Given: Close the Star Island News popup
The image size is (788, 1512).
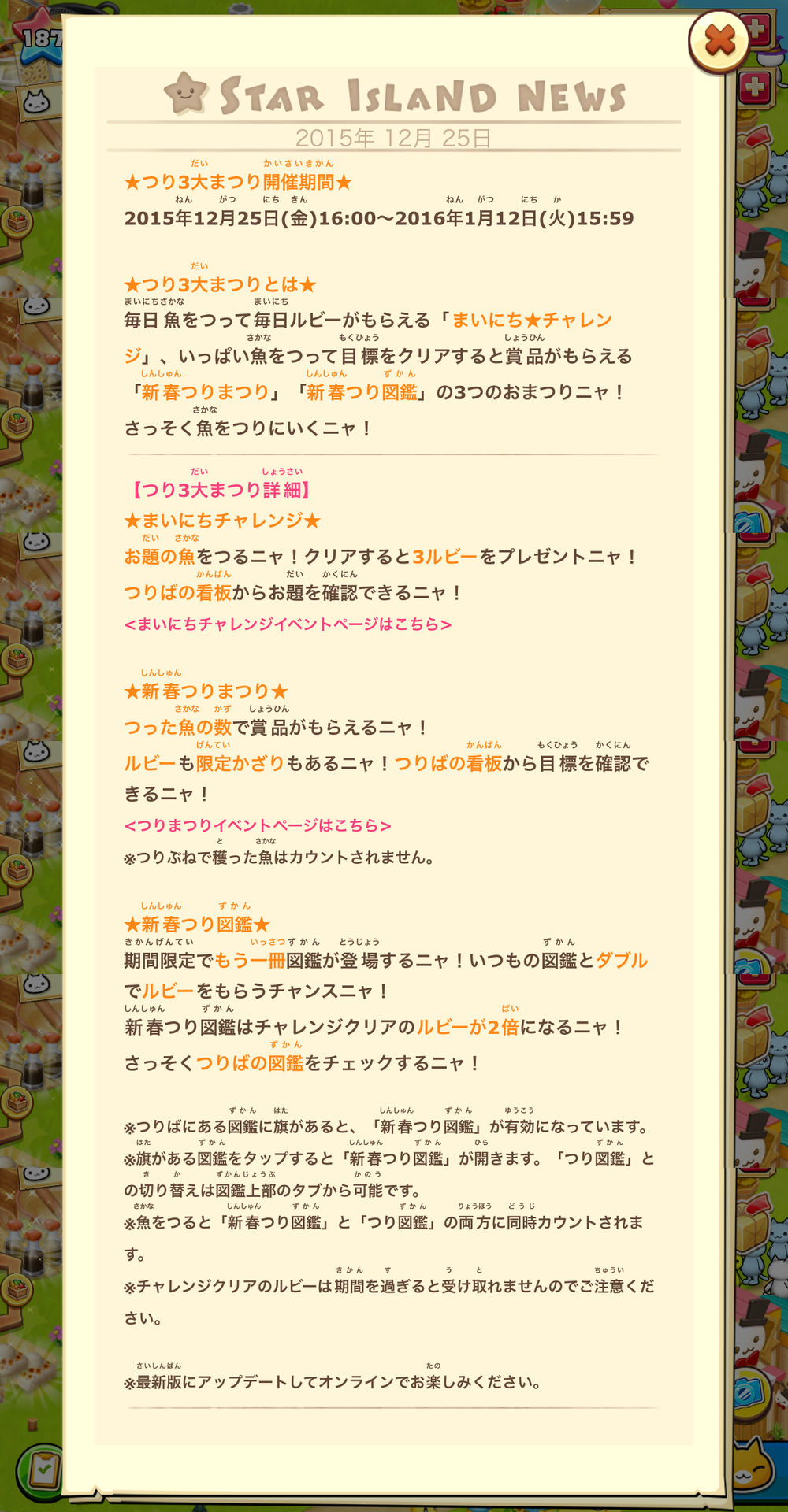Looking at the screenshot, I should 719,41.
